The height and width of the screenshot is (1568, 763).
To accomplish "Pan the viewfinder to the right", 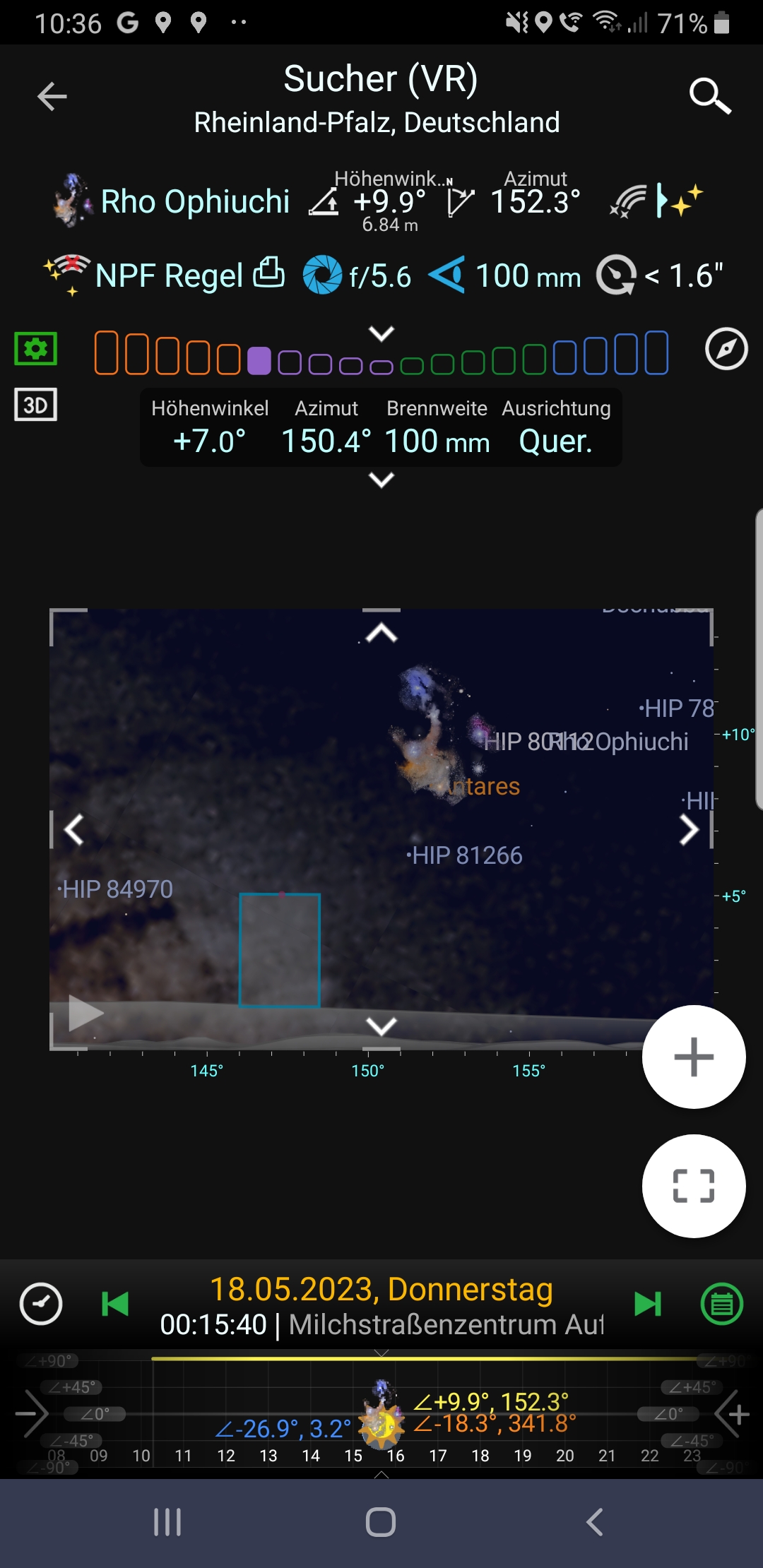I will (x=690, y=830).
